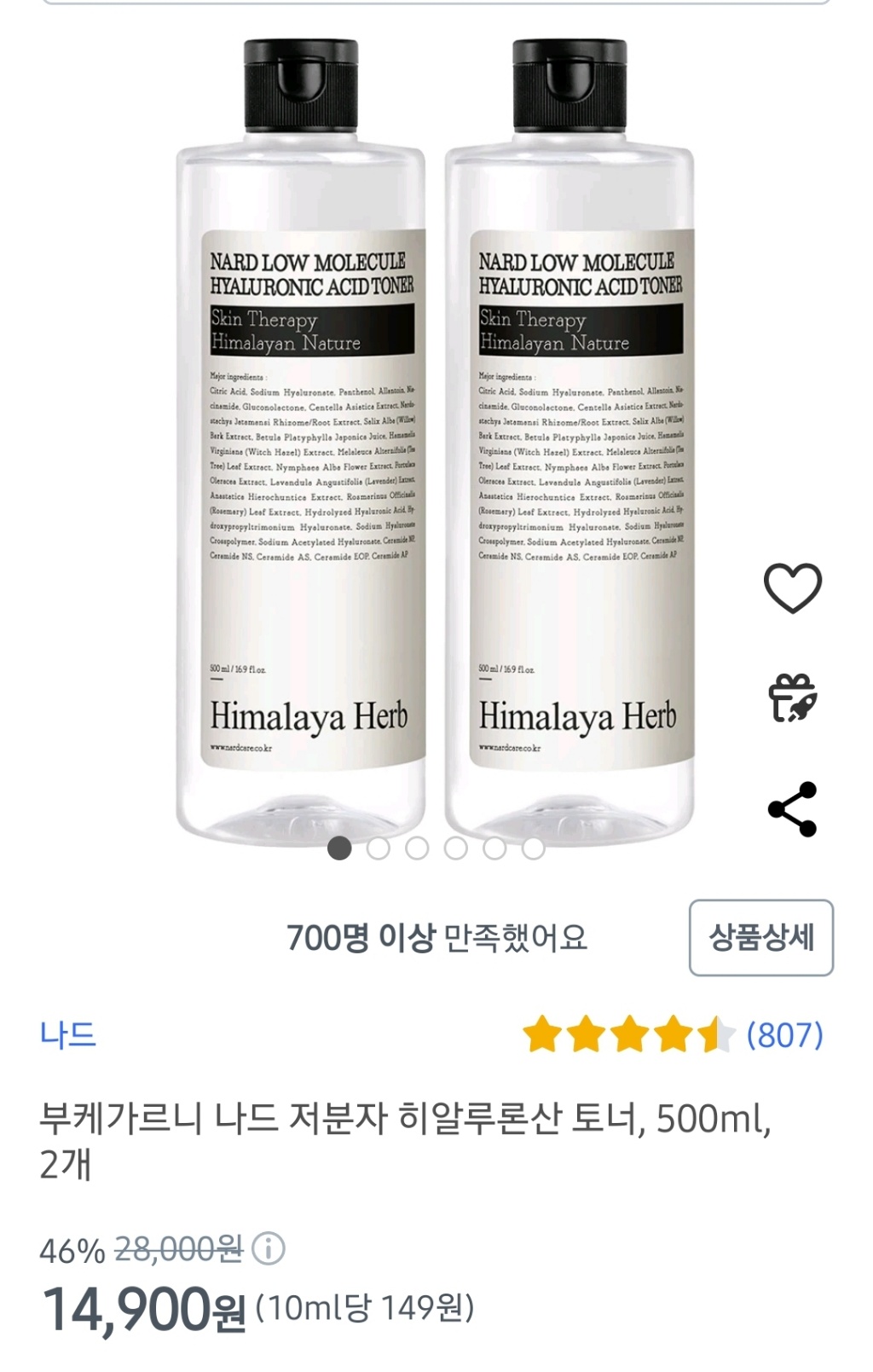This screenshot has width=873, height=1372.
Task: Jump to the second product image dot
Action: click(x=378, y=848)
